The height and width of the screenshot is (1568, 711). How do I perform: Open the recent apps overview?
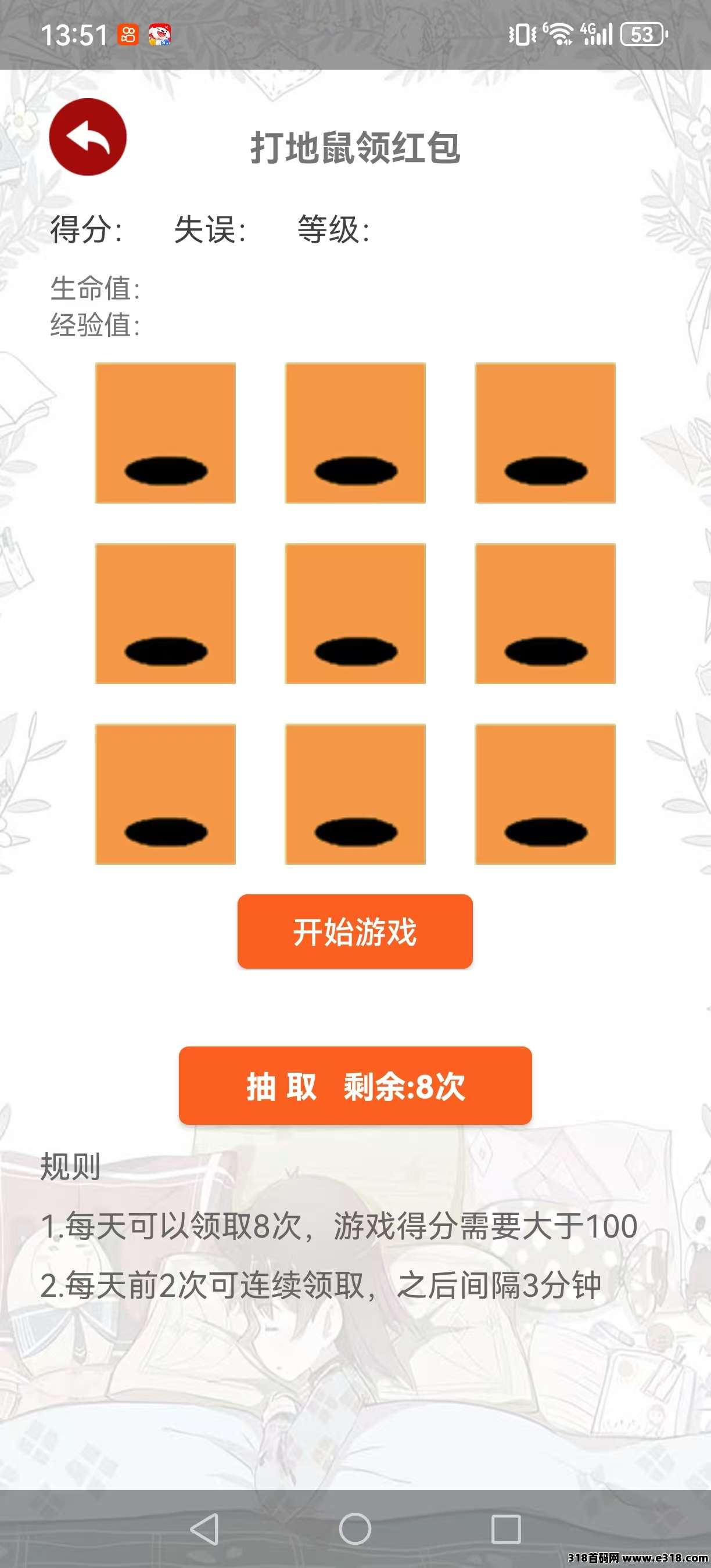coord(505,1529)
